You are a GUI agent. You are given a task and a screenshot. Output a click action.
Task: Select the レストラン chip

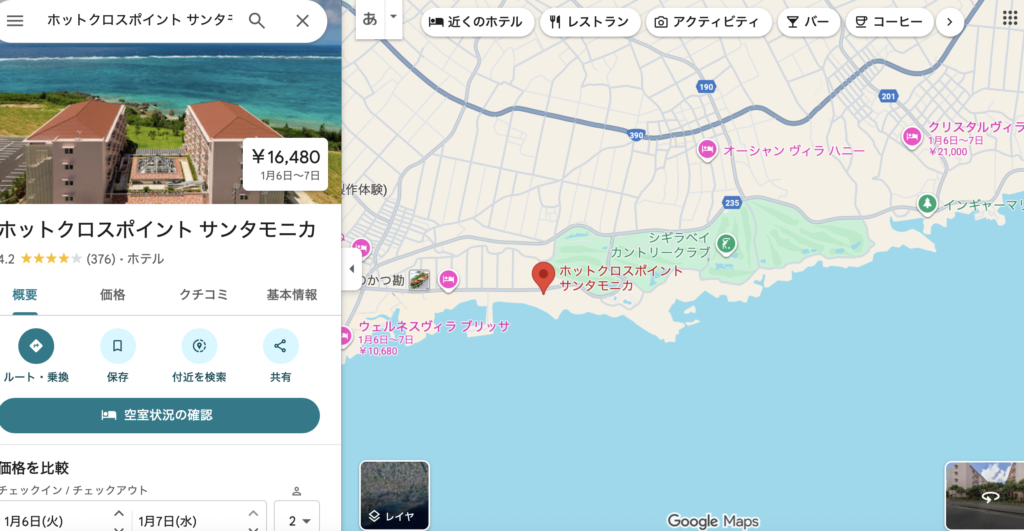coord(590,22)
